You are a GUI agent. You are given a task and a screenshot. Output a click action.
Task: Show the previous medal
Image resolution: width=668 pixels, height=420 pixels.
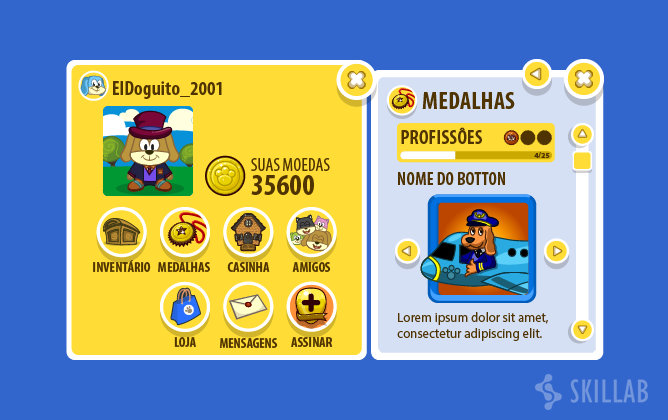tap(407, 250)
